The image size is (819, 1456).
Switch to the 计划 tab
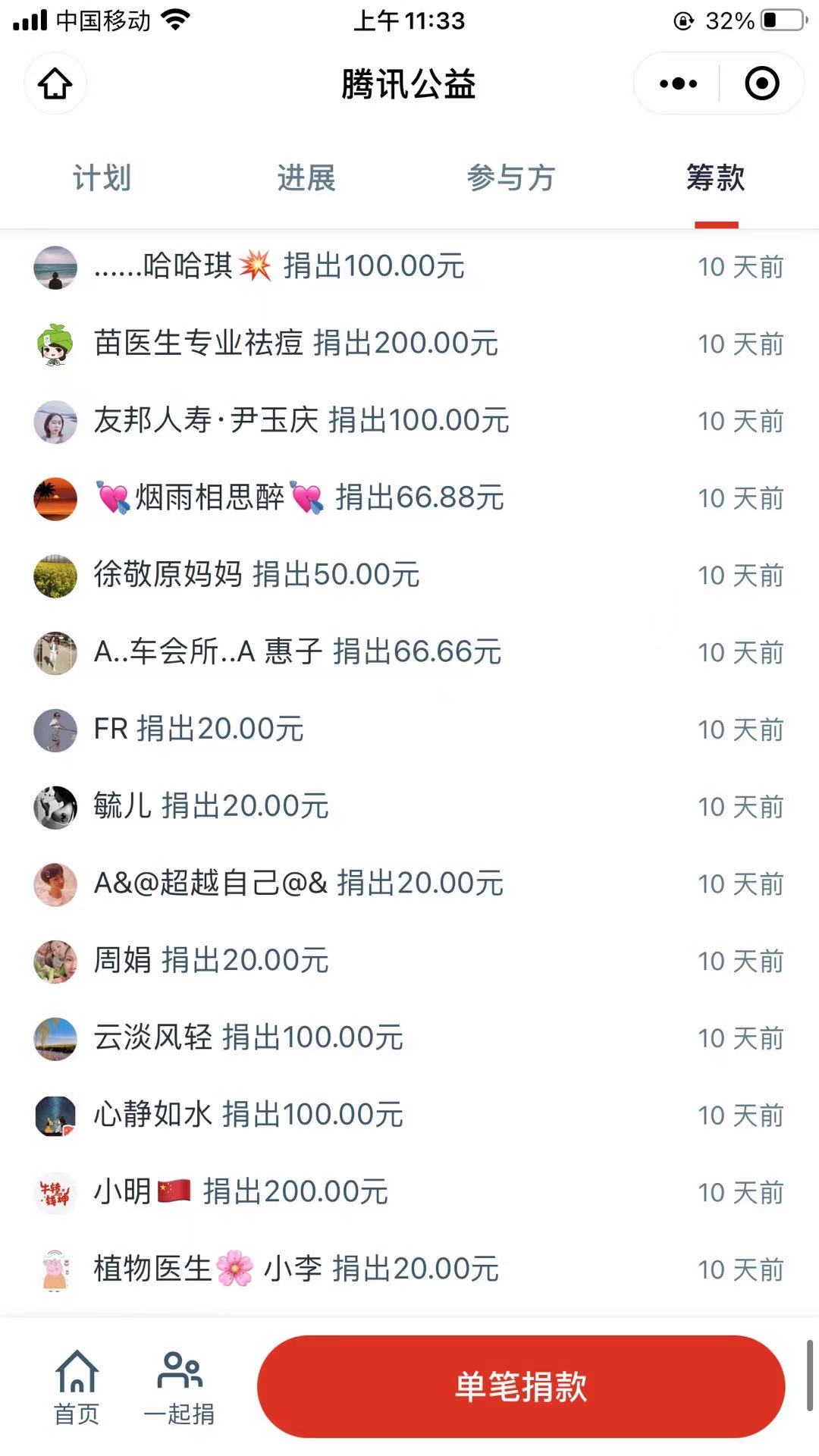click(x=102, y=178)
